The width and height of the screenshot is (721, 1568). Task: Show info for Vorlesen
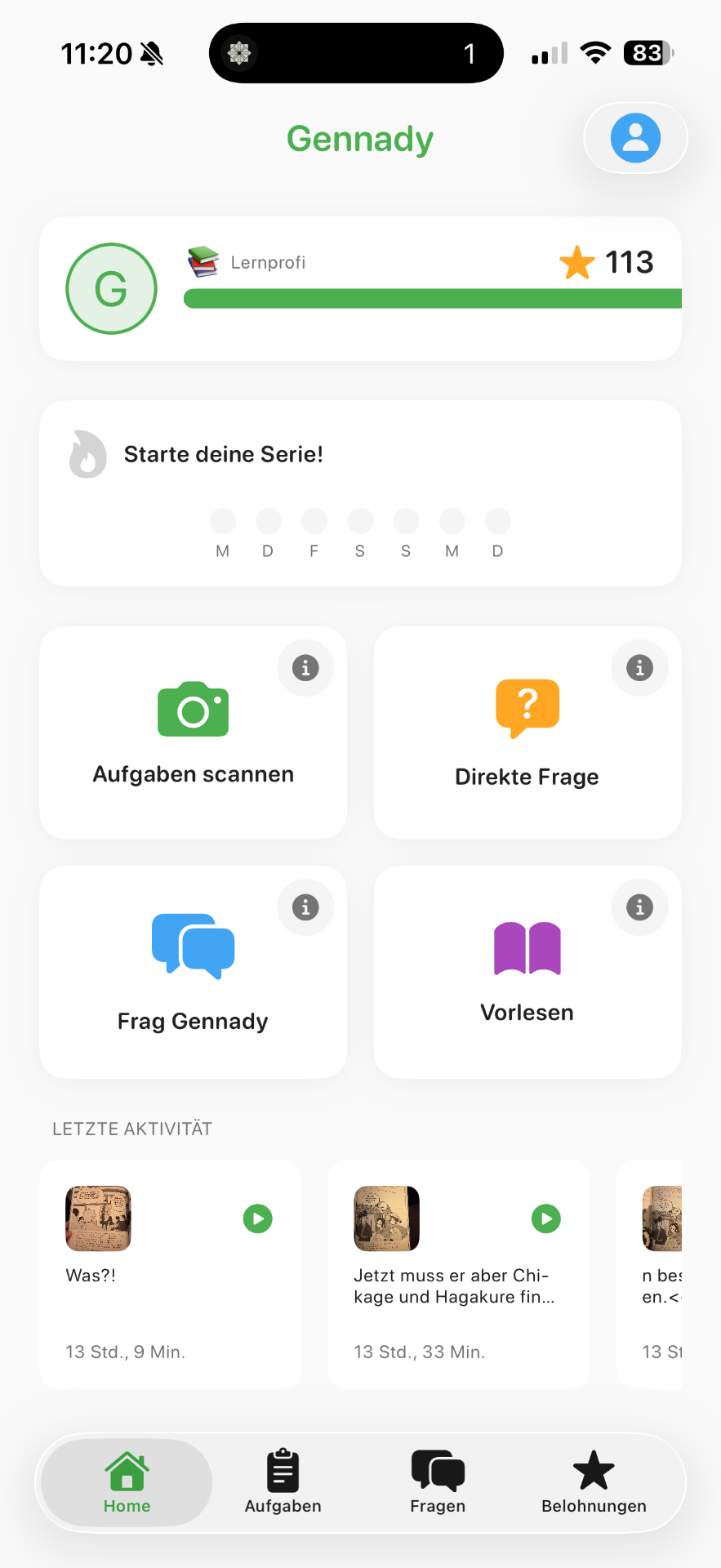tap(639, 907)
